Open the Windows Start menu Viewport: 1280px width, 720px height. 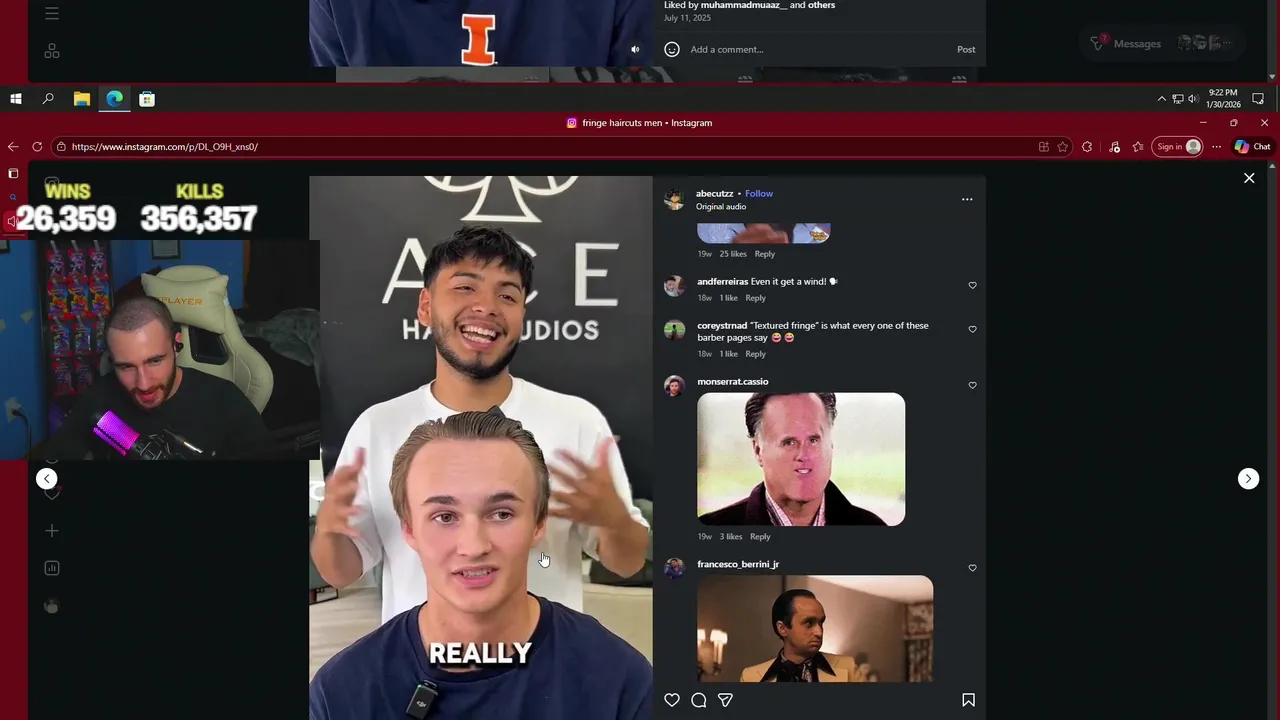pyautogui.click(x=16, y=99)
